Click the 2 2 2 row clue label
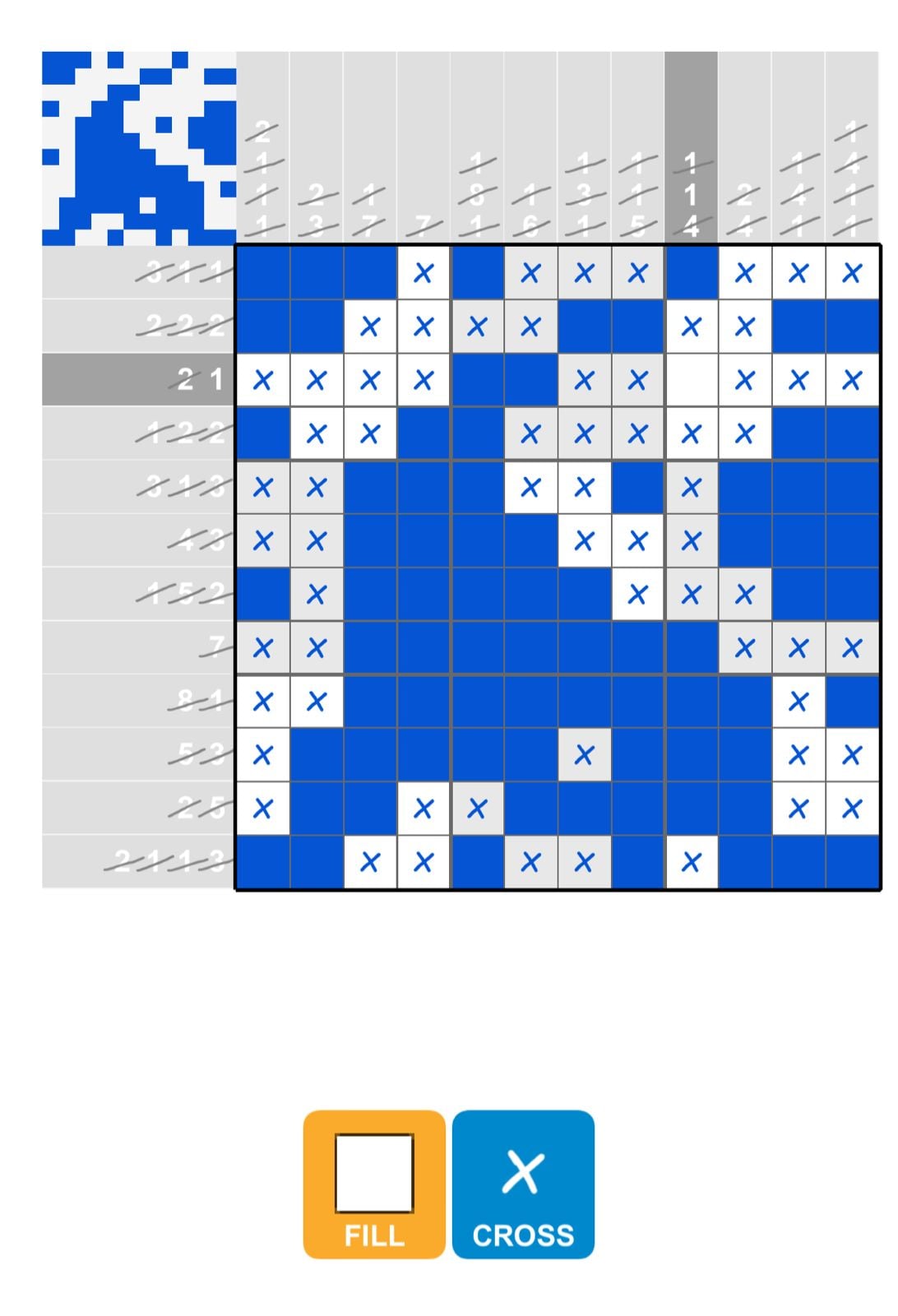This screenshot has height=1316, width=898. pos(185,323)
